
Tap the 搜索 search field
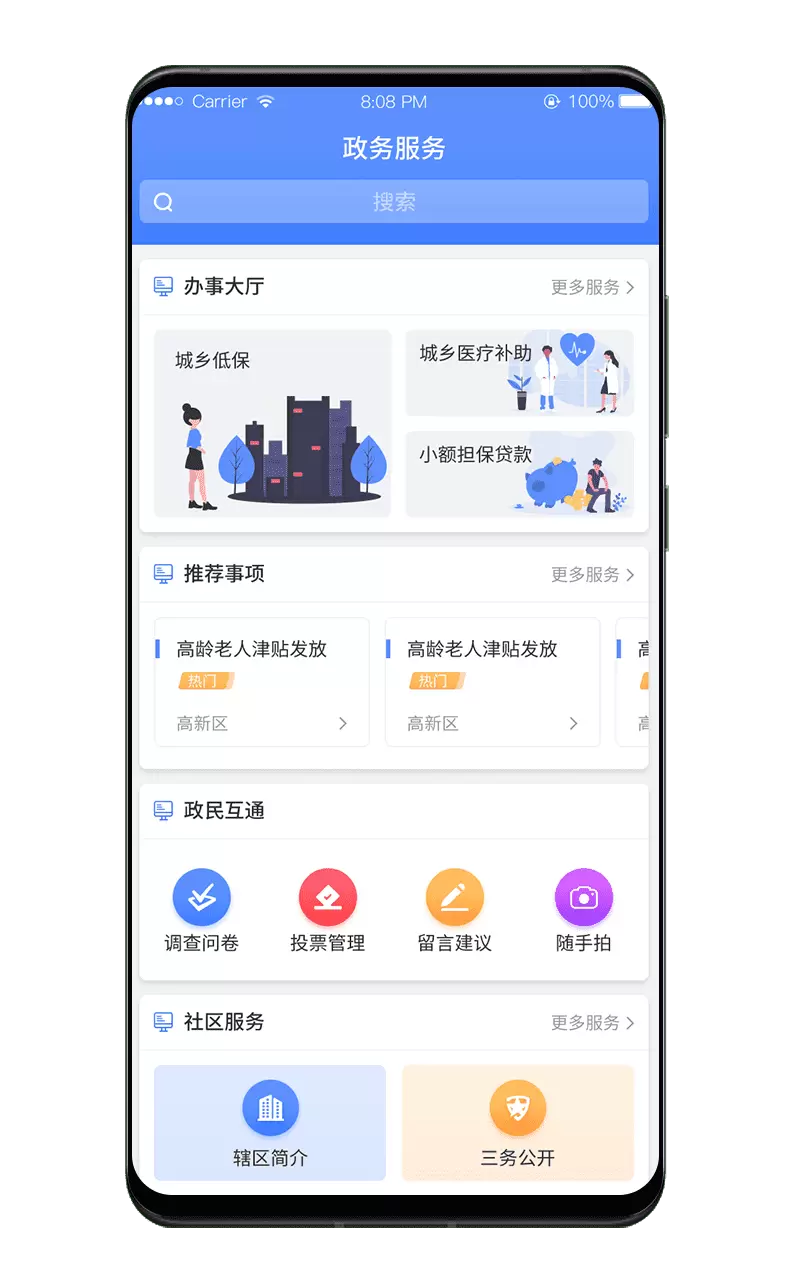[x=394, y=202]
